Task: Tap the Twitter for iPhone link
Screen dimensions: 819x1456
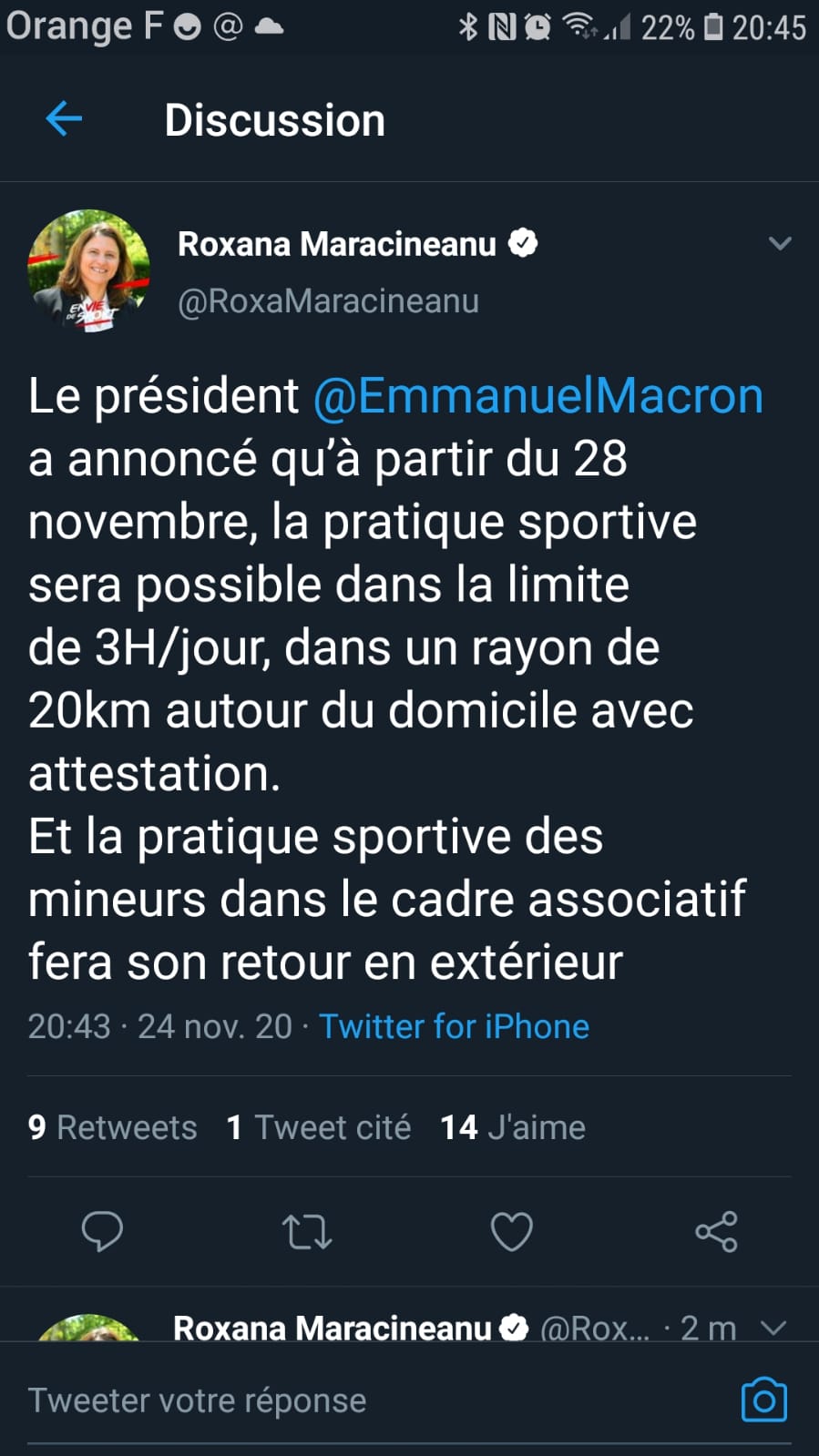Action: click(454, 1026)
